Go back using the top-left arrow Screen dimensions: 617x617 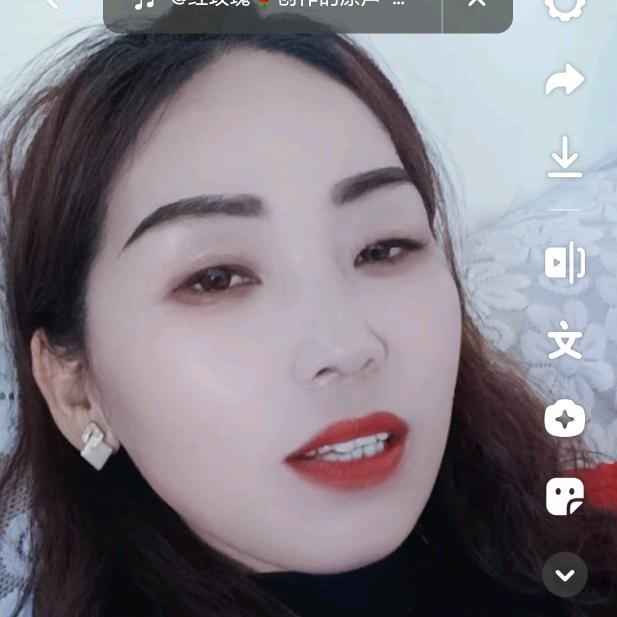point(52,4)
